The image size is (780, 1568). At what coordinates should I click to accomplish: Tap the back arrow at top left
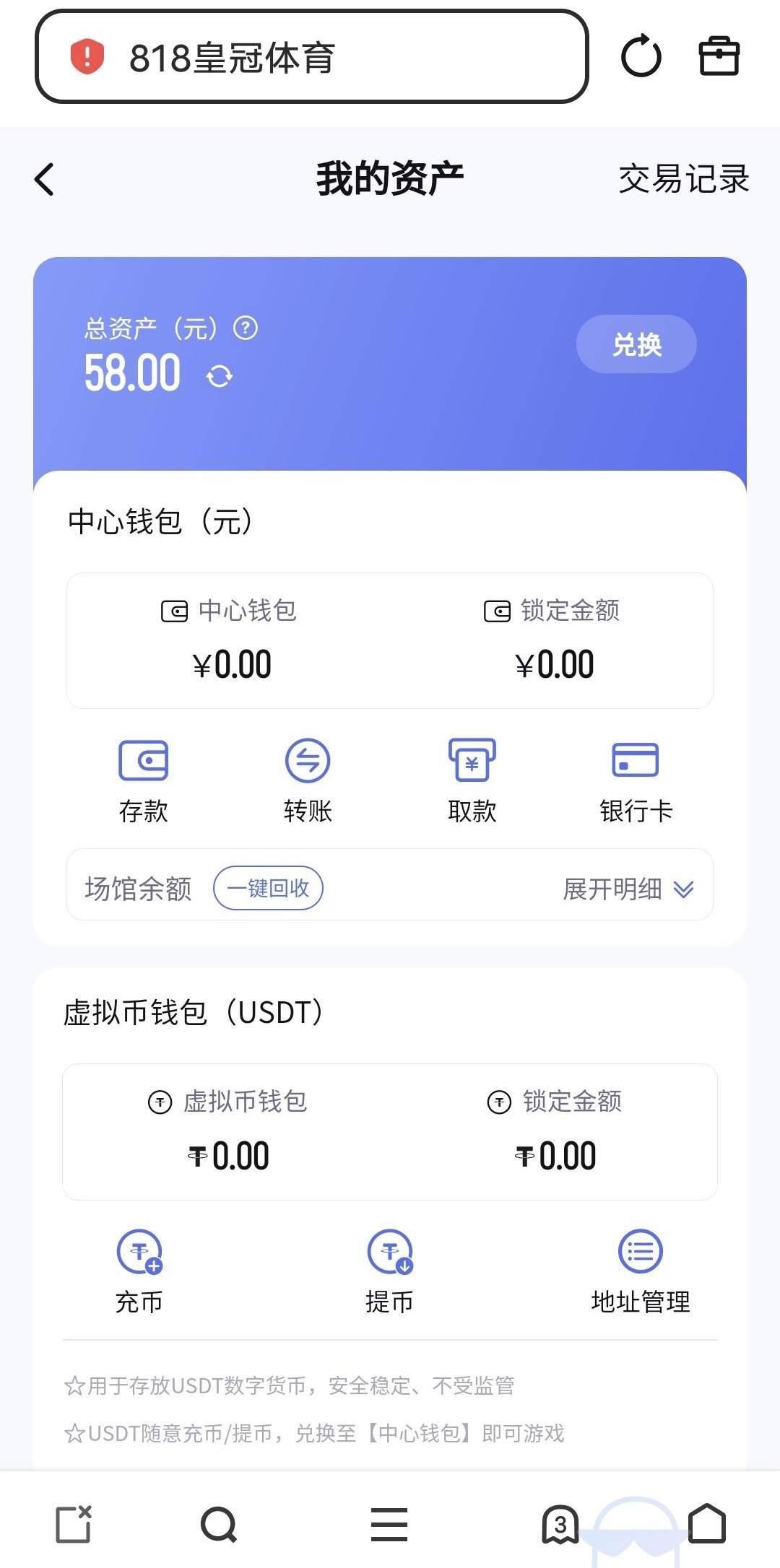43,180
